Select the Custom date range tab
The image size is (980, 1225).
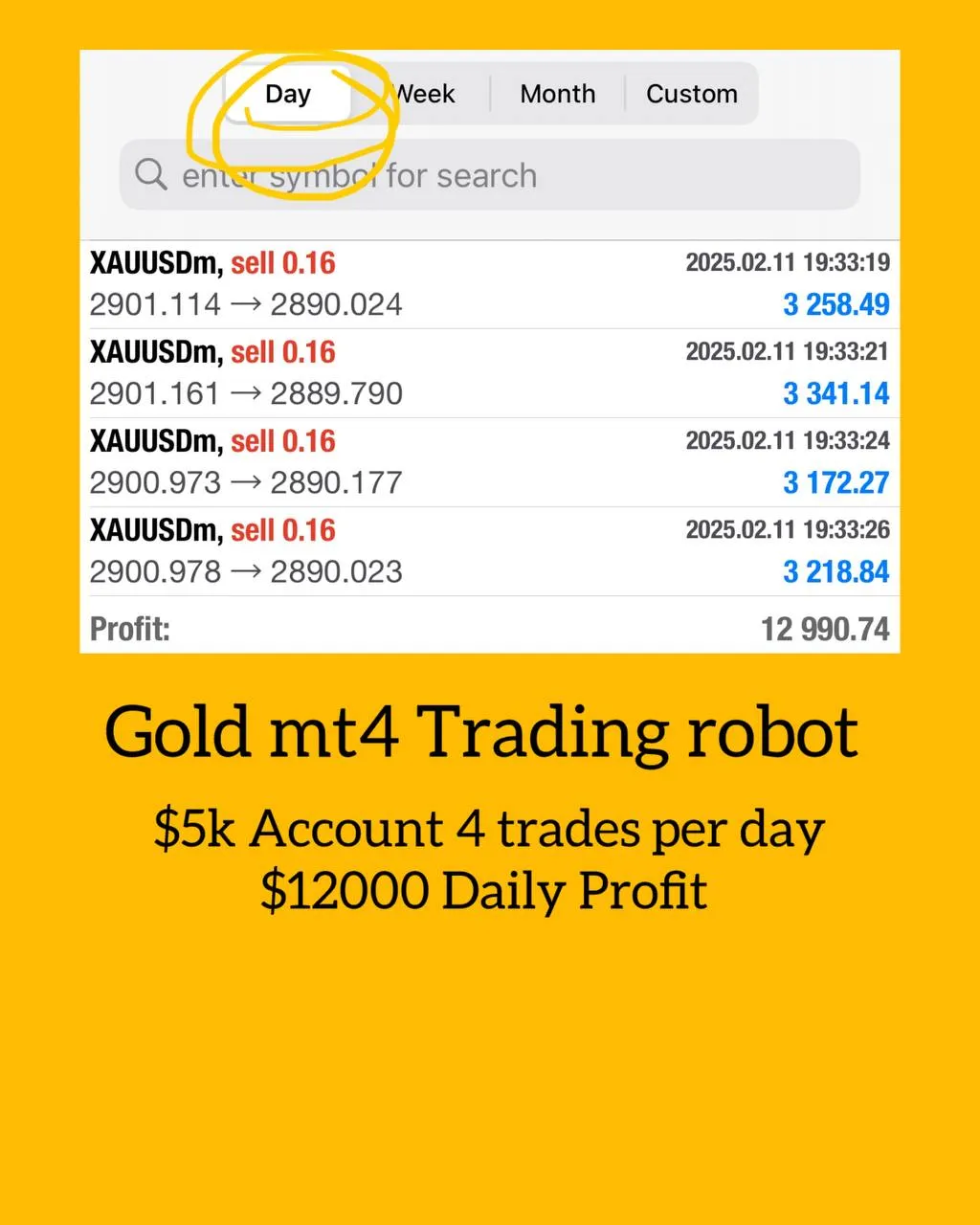click(x=692, y=93)
